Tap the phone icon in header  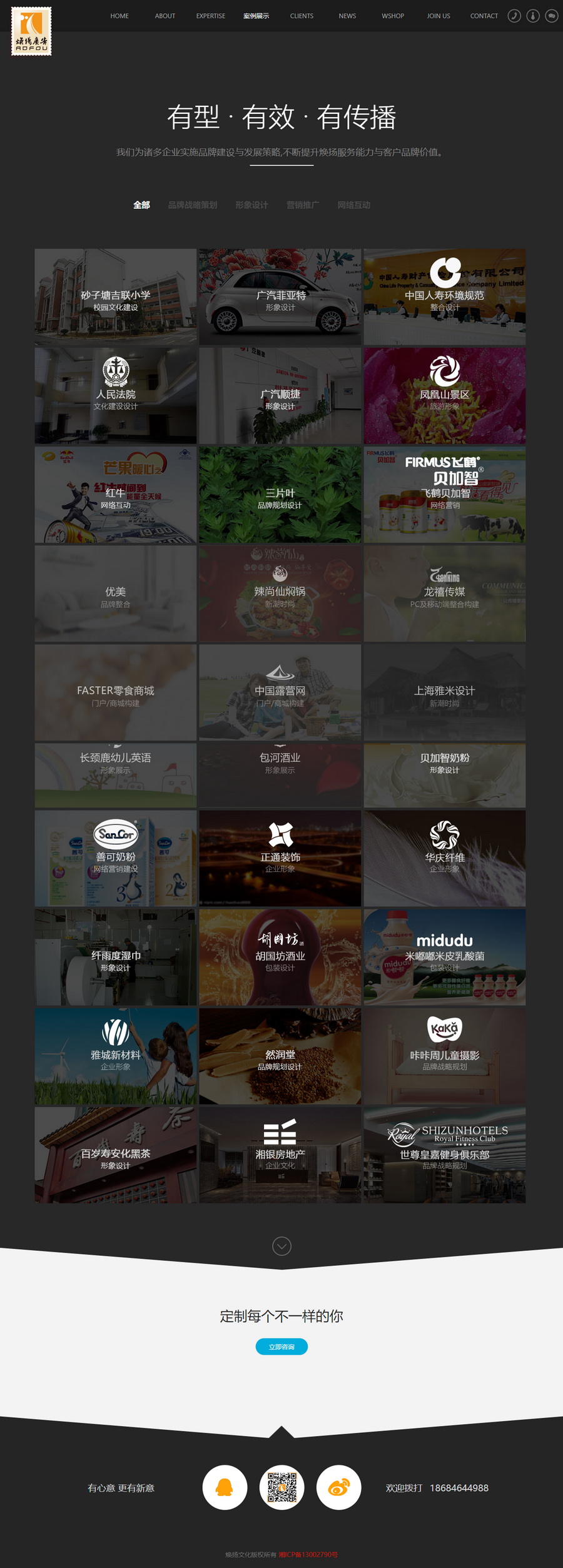(514, 16)
